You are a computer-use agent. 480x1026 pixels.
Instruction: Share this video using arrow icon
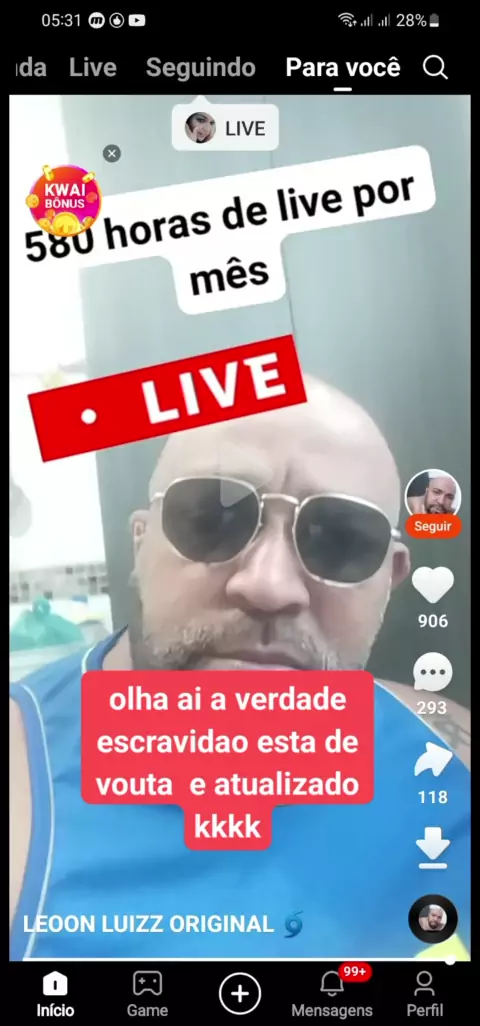[x=433, y=761]
